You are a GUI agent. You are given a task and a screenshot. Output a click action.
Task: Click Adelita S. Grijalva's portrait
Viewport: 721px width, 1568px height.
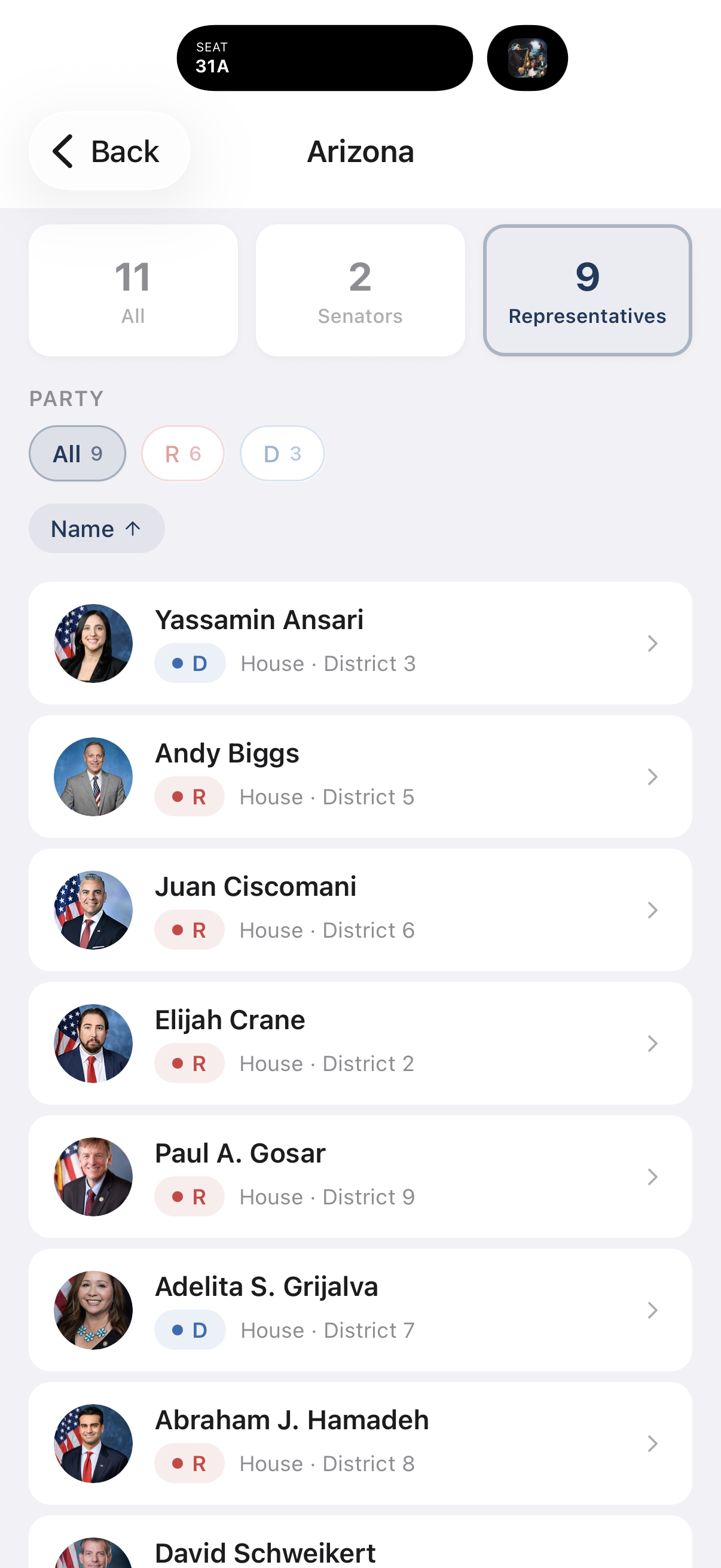tap(93, 1309)
